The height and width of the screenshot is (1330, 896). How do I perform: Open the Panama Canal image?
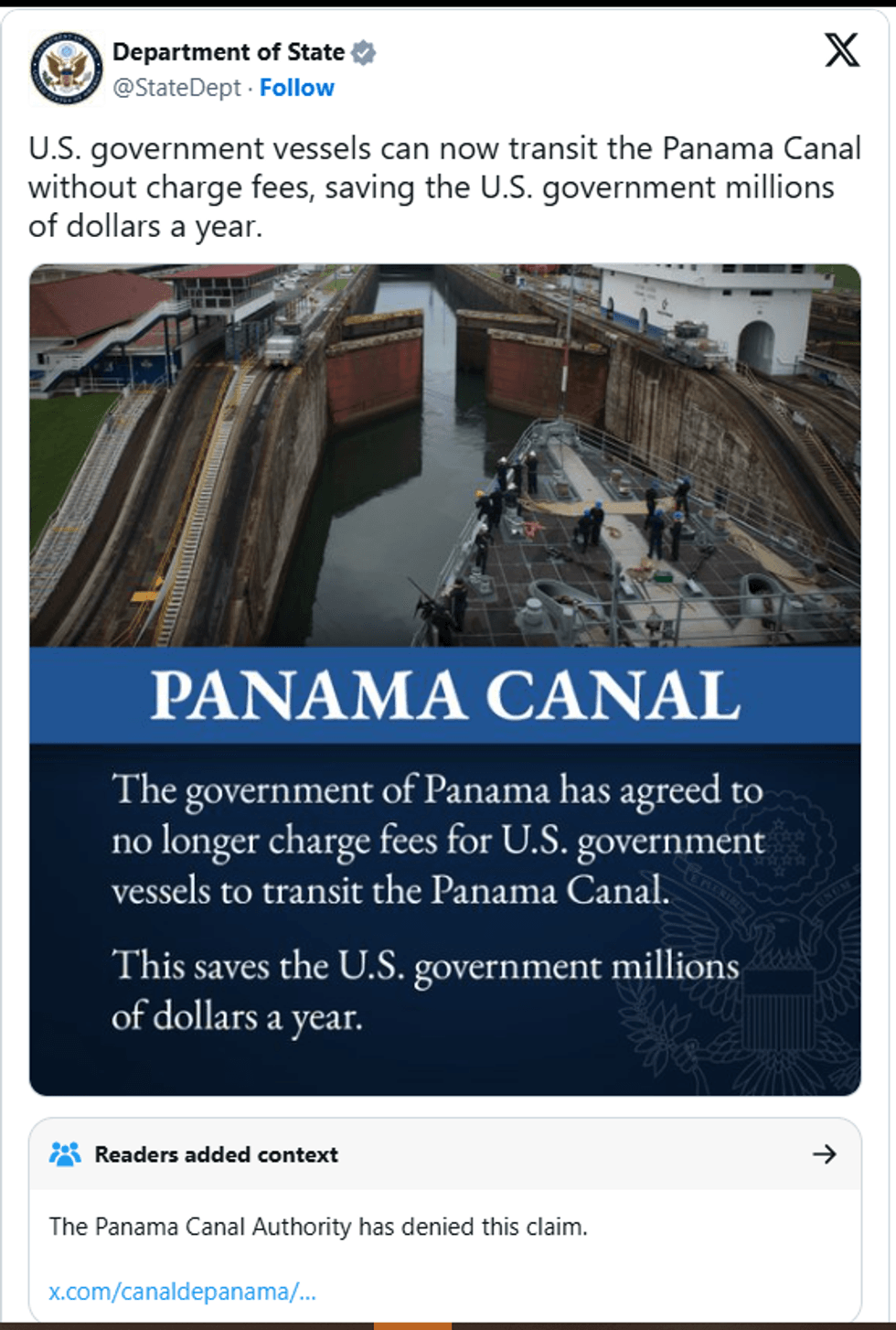coord(444,679)
